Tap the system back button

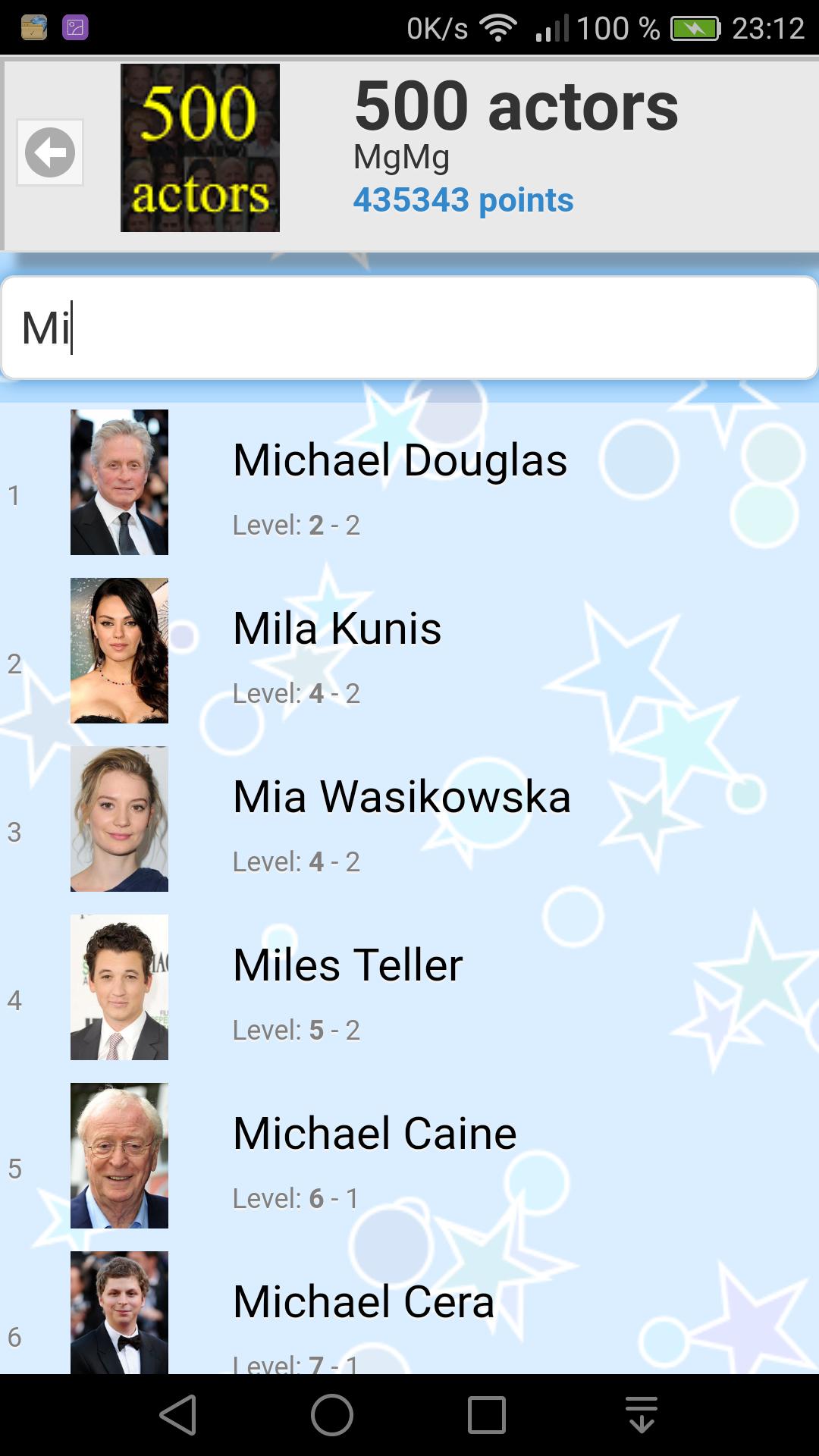pos(179,1415)
